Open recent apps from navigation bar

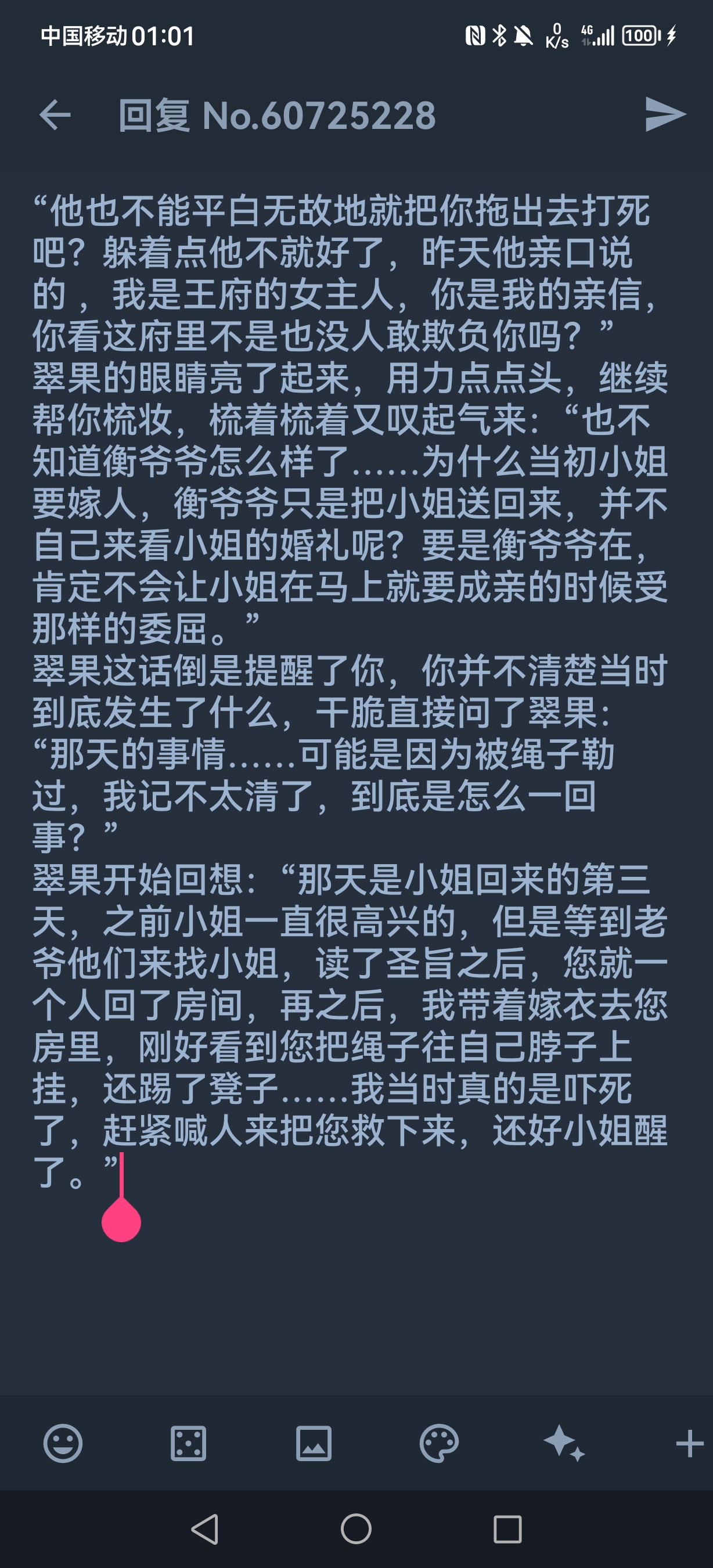tap(507, 1529)
